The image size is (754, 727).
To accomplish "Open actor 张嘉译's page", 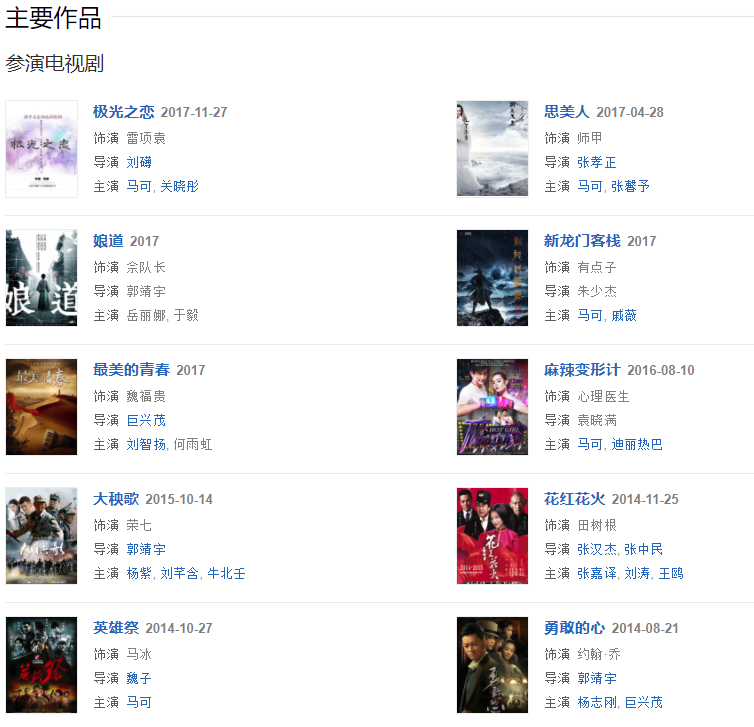I will click(x=596, y=573).
